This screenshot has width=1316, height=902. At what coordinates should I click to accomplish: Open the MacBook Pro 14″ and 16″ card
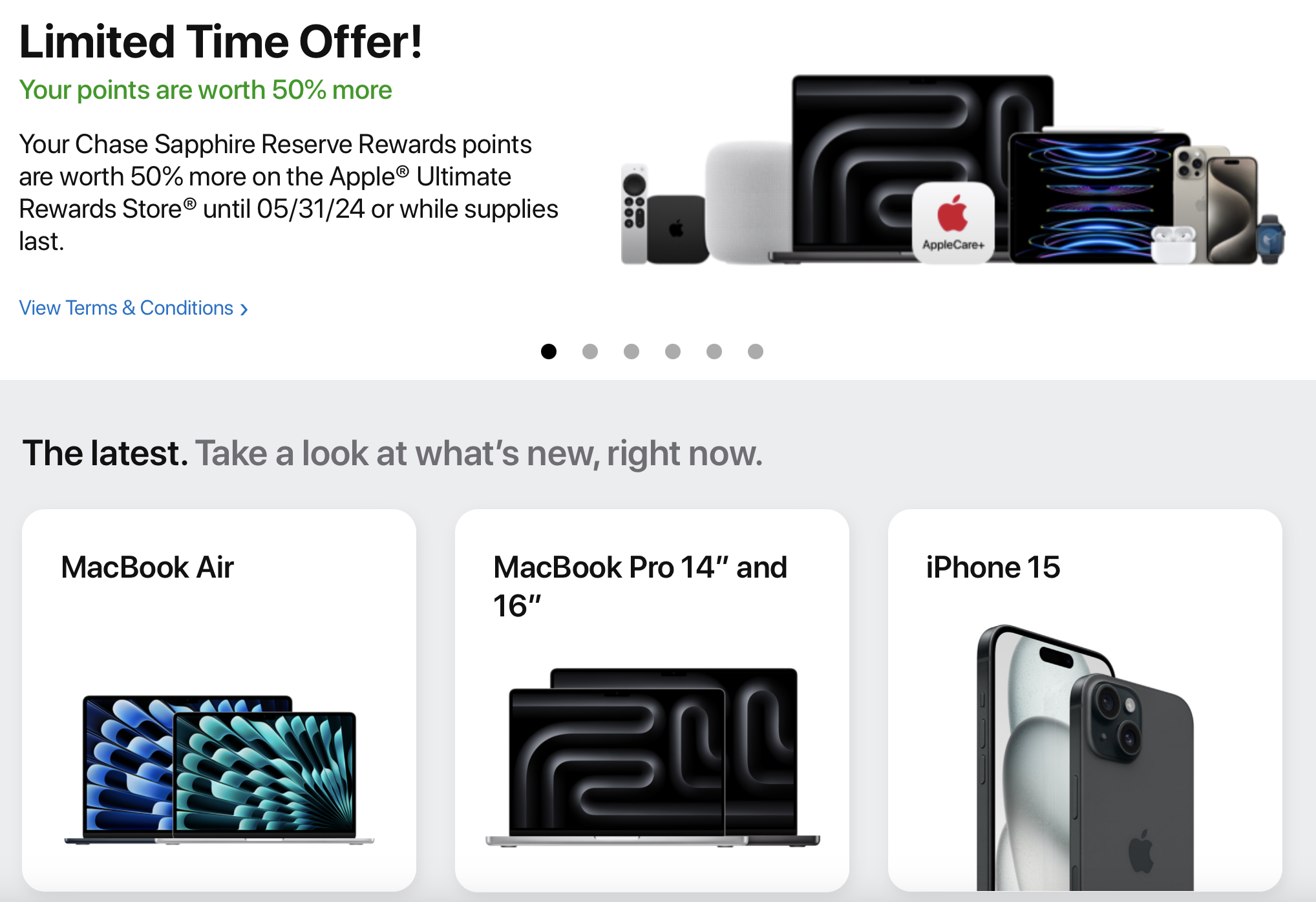(x=652, y=700)
